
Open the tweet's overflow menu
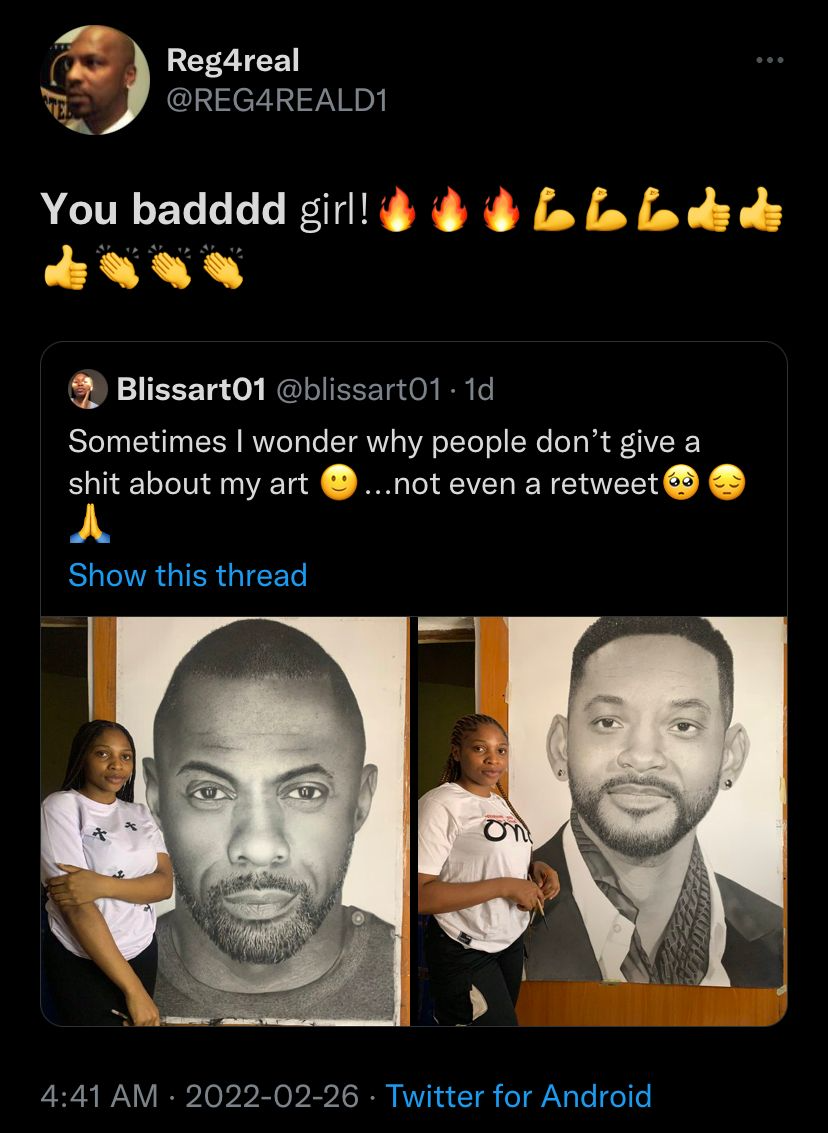(769, 60)
